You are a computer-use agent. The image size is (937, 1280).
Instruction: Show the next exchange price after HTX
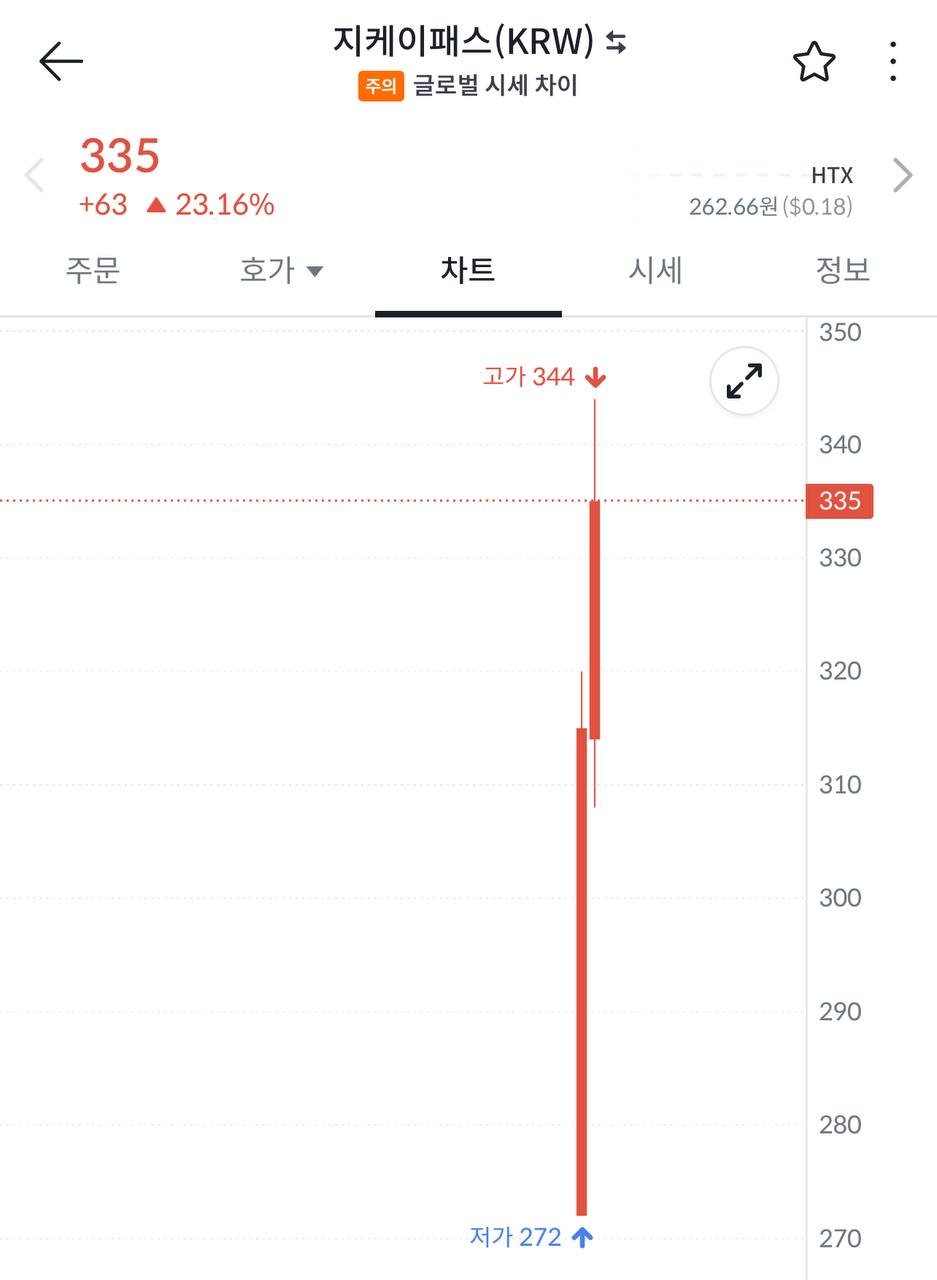(902, 175)
